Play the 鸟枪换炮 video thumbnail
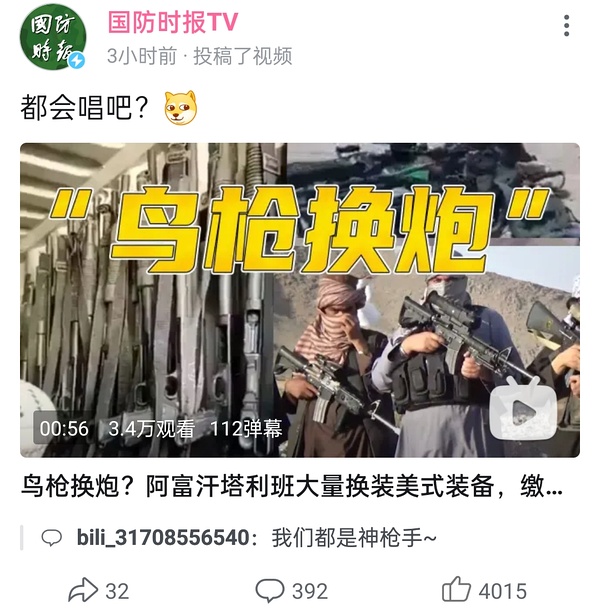The height and width of the screenshot is (616, 600). (300, 299)
